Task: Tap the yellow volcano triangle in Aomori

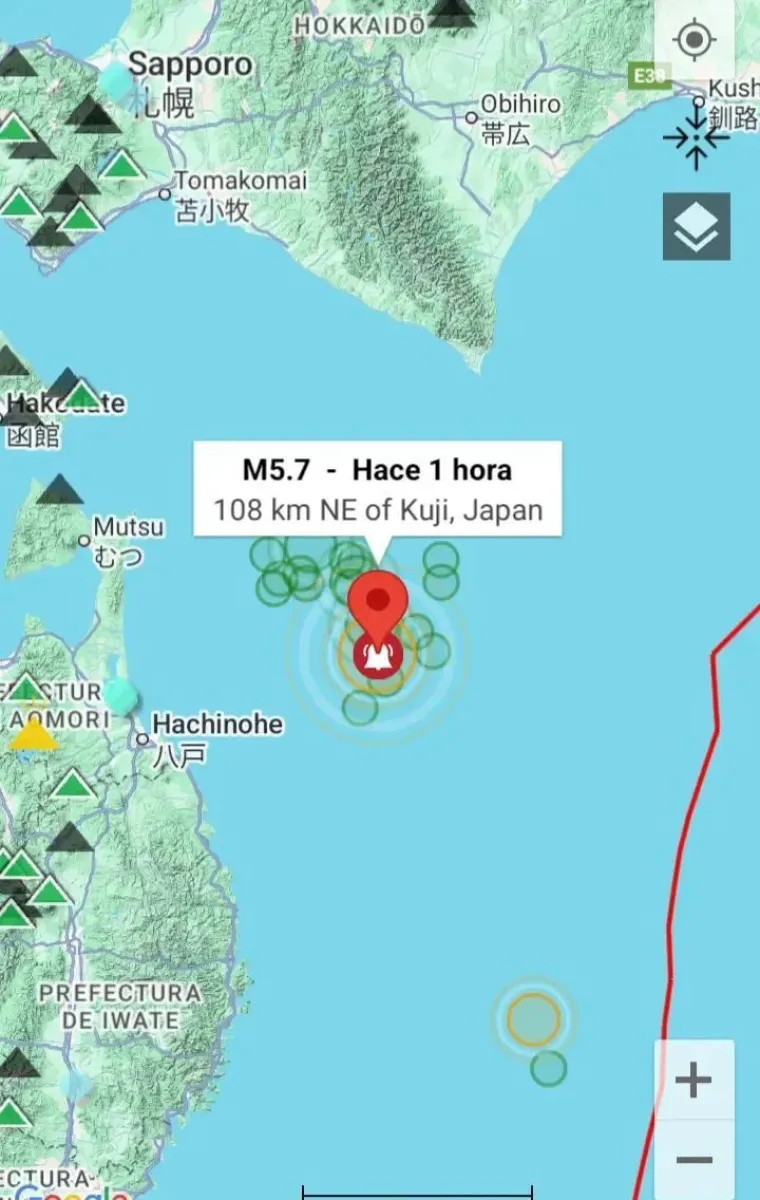Action: [x=33, y=737]
